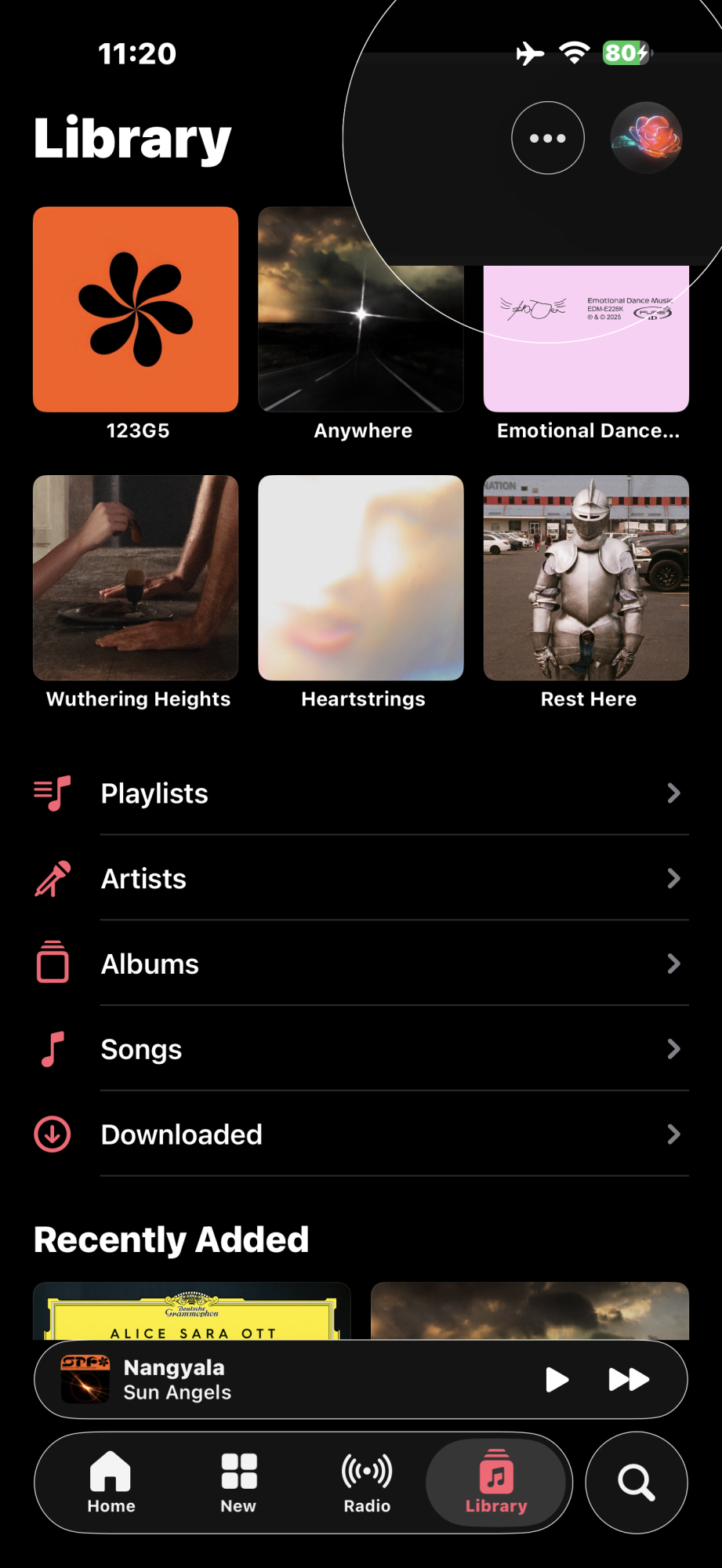Open the Songs row
This screenshot has height=1568, width=722.
coord(361,1050)
